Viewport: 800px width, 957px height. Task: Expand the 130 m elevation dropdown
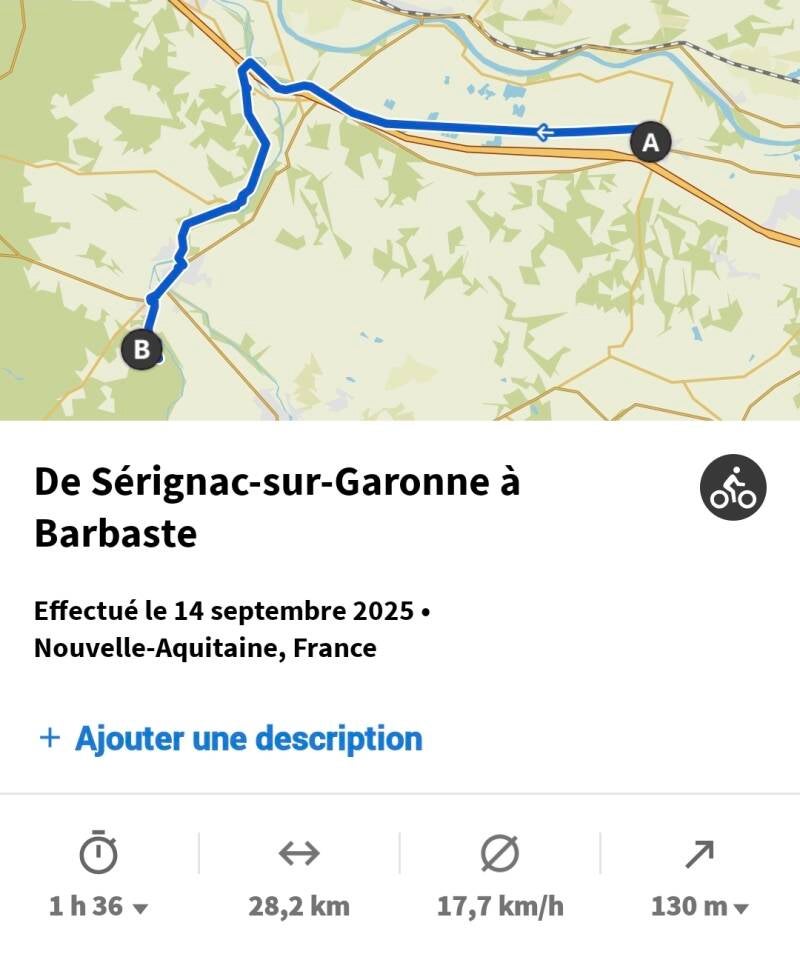[x=700, y=906]
